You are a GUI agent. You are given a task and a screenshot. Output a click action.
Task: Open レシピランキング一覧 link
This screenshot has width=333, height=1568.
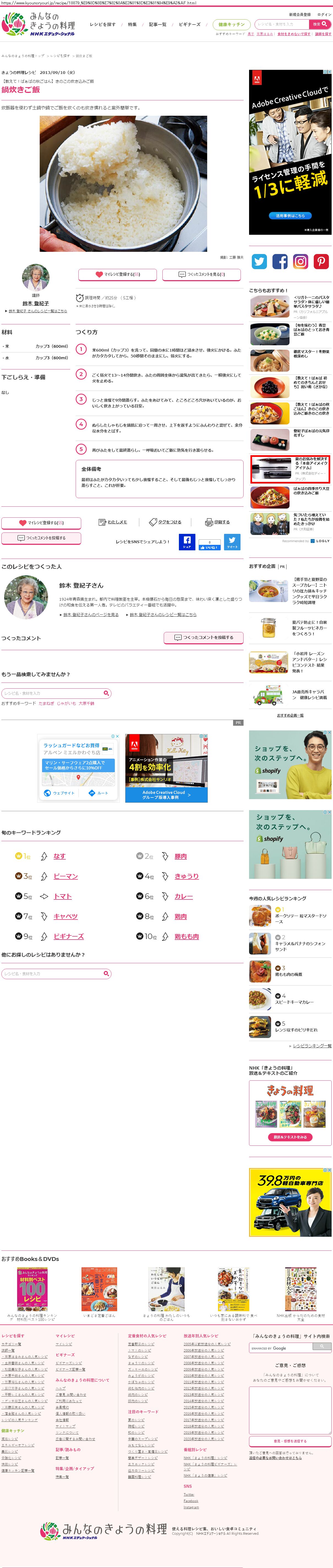tap(312, 1046)
